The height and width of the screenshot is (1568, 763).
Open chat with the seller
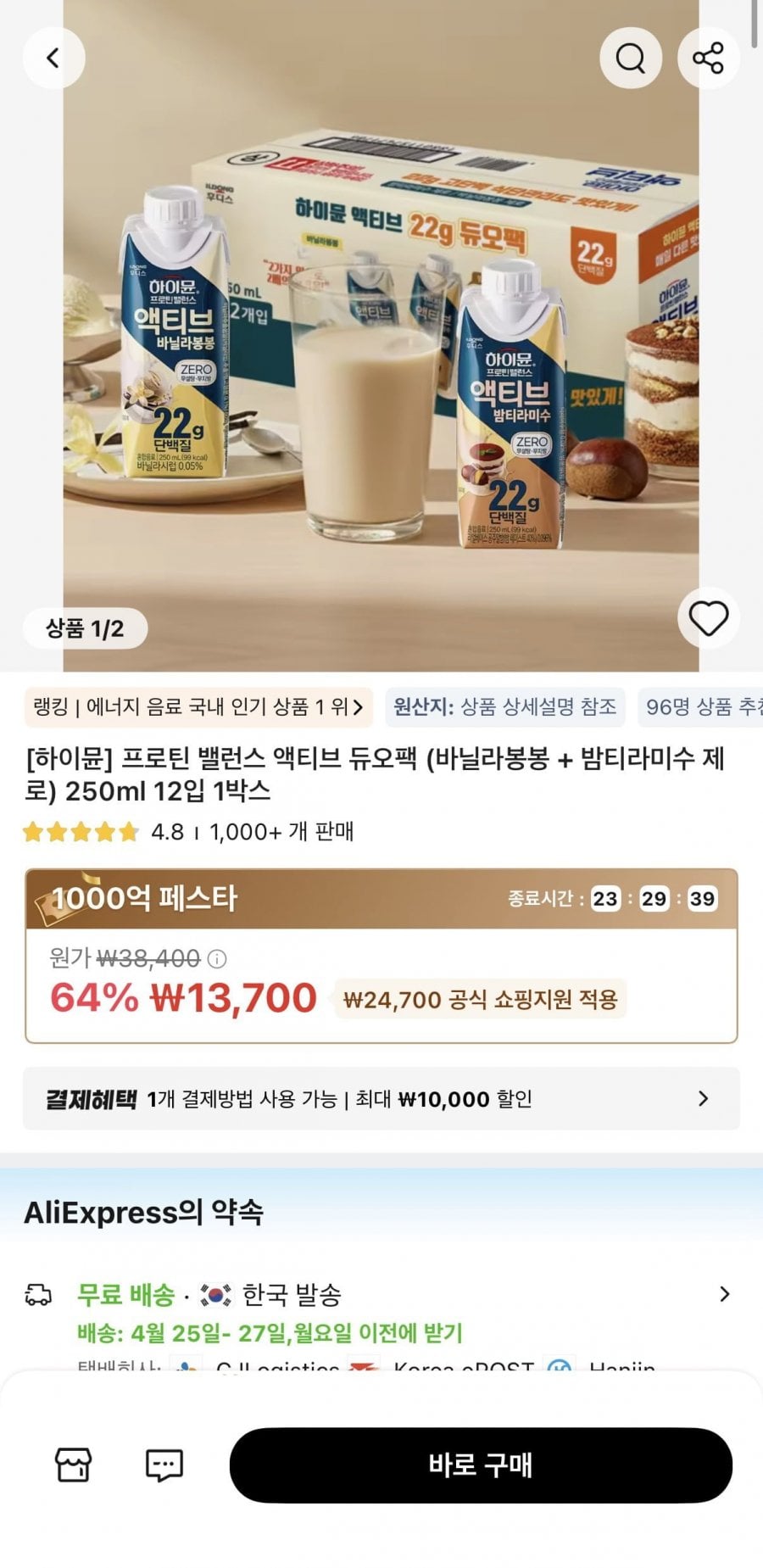coord(164,1465)
